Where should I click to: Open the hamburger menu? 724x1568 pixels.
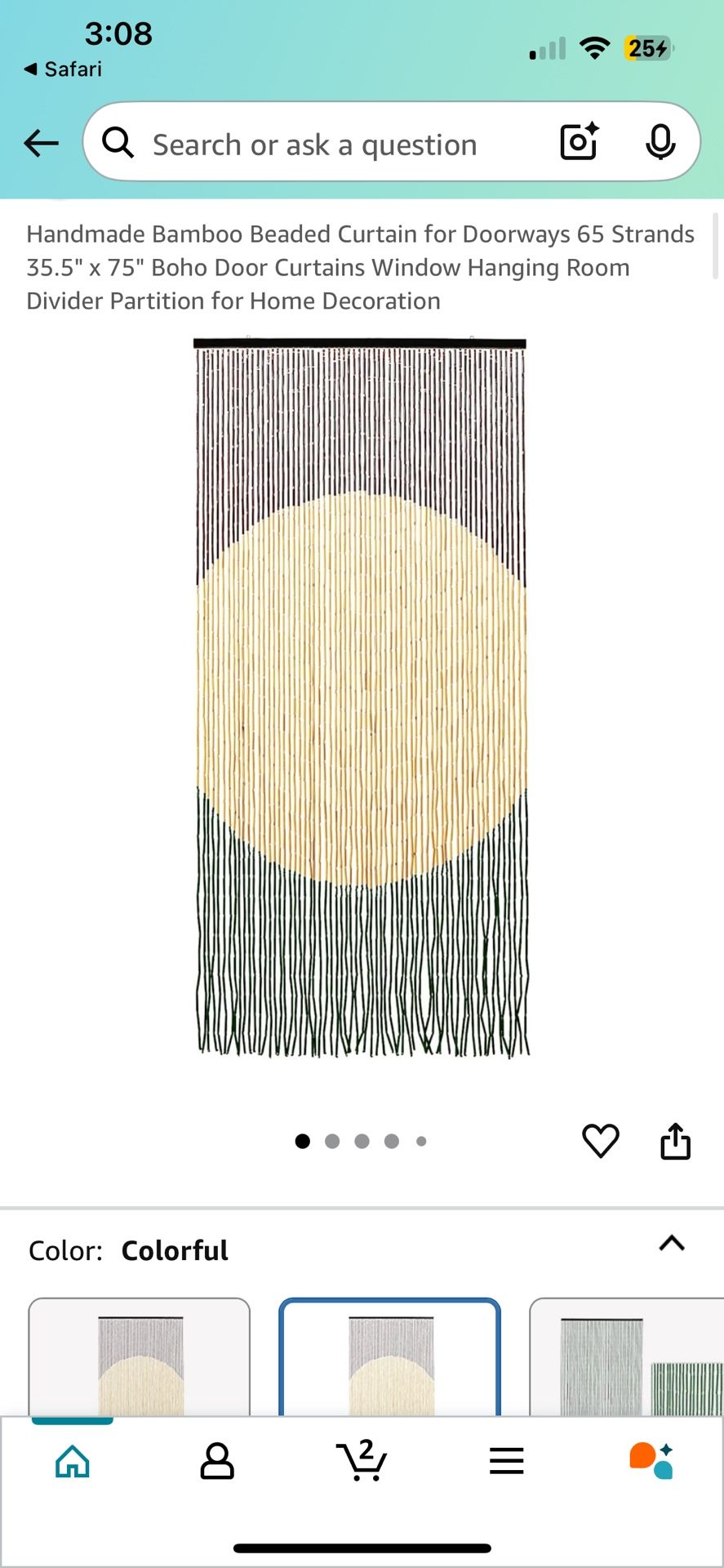coord(506,1462)
